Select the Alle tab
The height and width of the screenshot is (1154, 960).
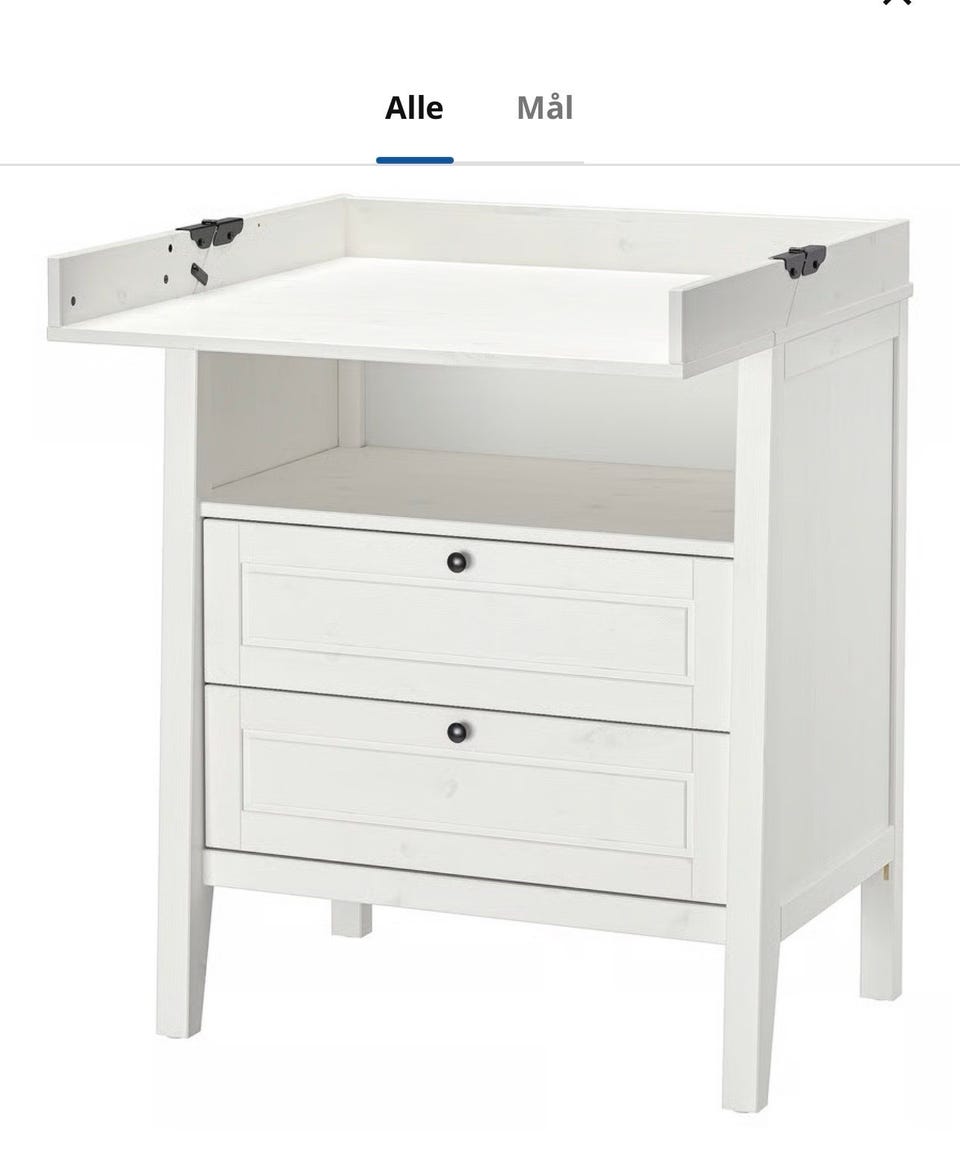(x=414, y=108)
